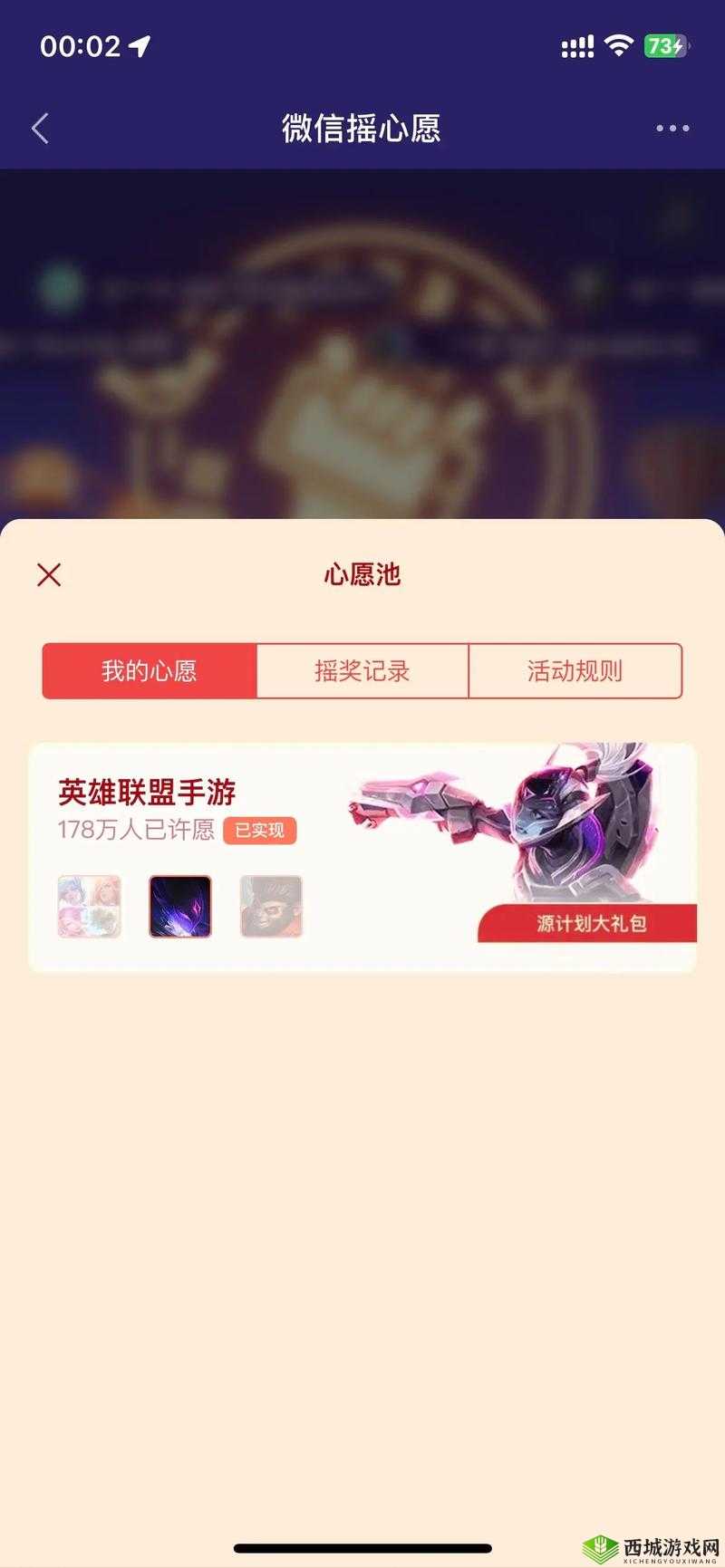The image size is (725, 1568).
Task: Tap the location arrow in the status bar
Action: pyautogui.click(x=140, y=45)
